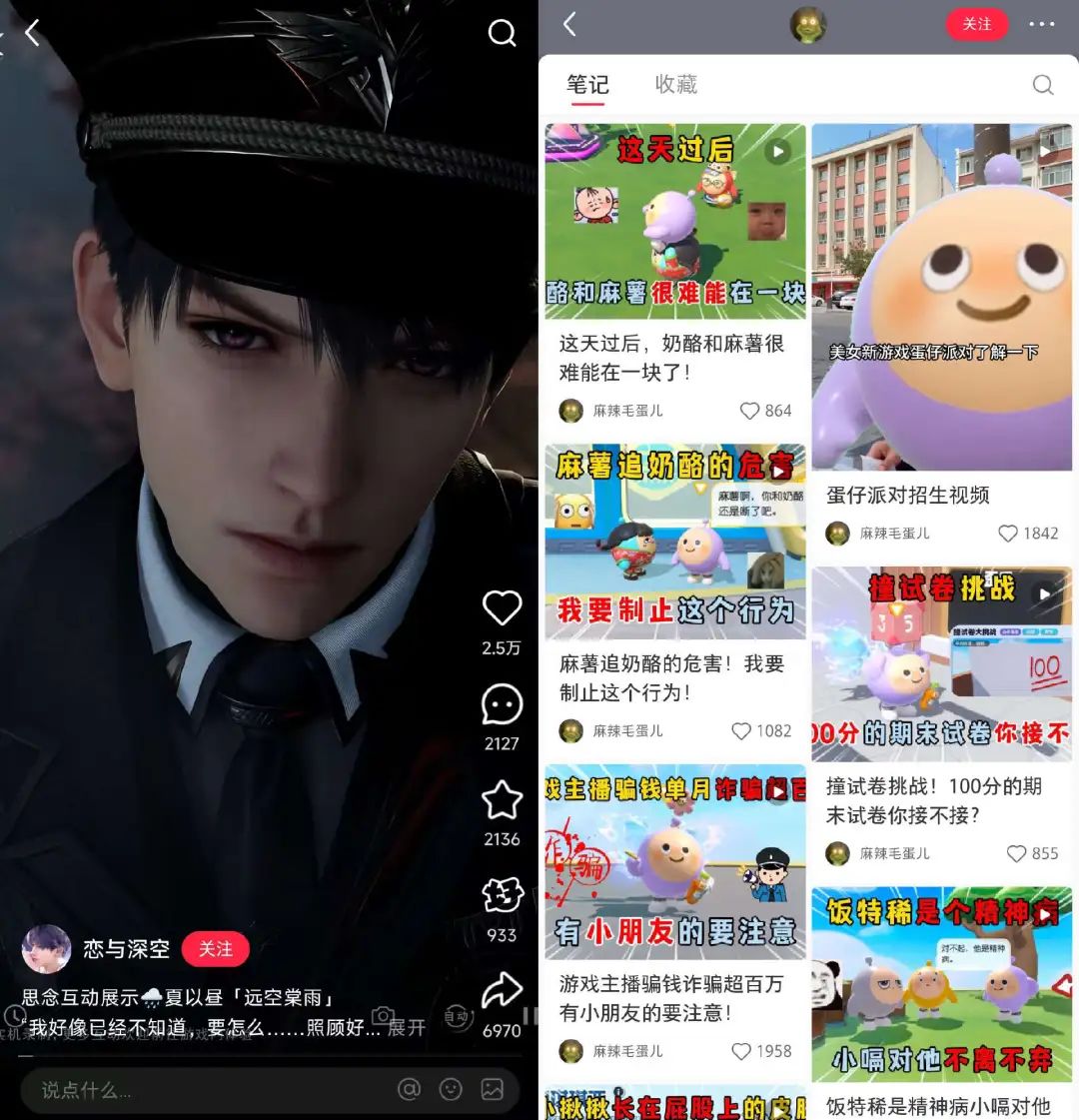Add the 恋与深空 video to favorites with the star
The image size is (1079, 1120).
[x=502, y=801]
